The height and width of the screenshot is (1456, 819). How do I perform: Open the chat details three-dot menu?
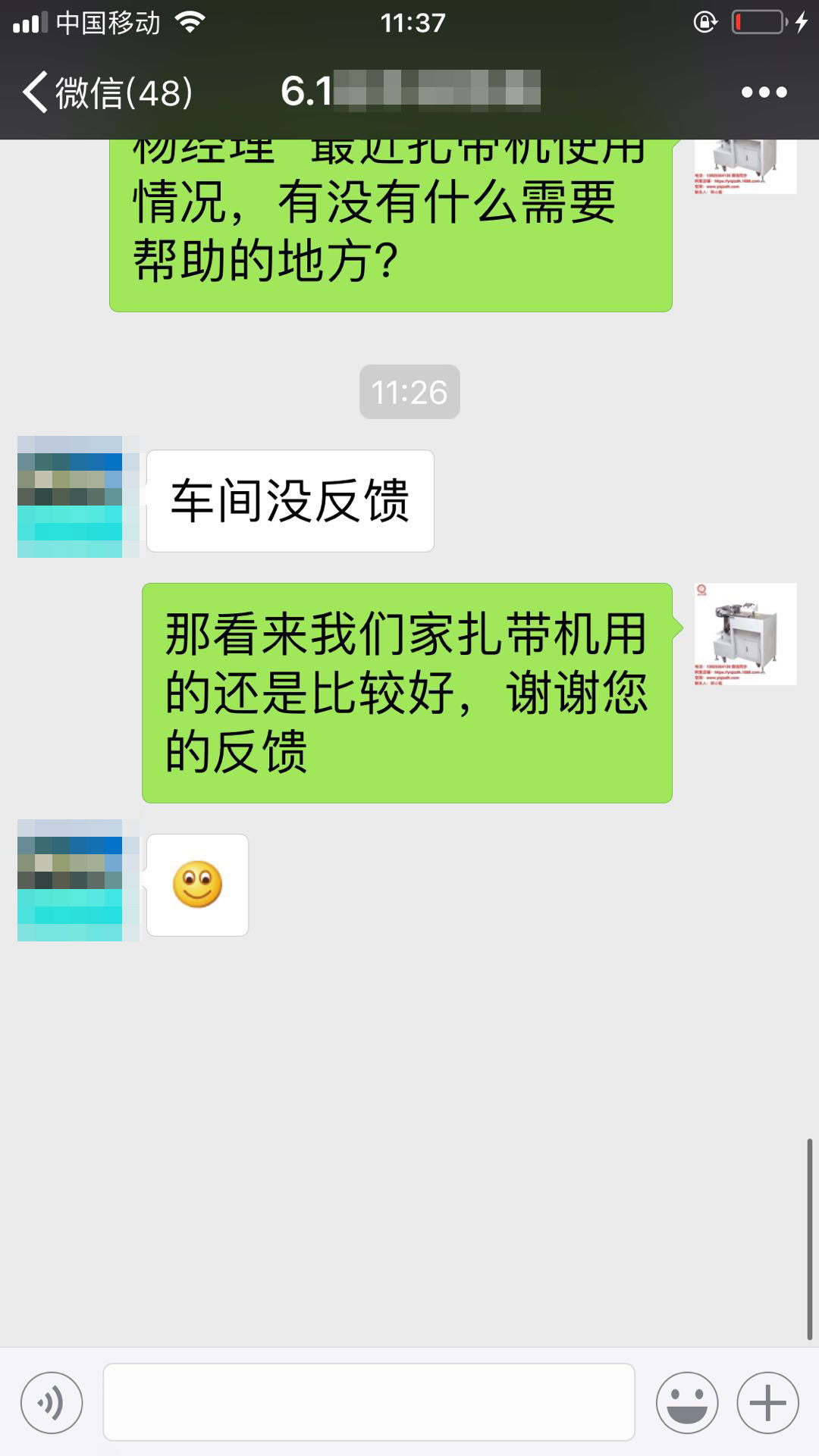(x=764, y=92)
